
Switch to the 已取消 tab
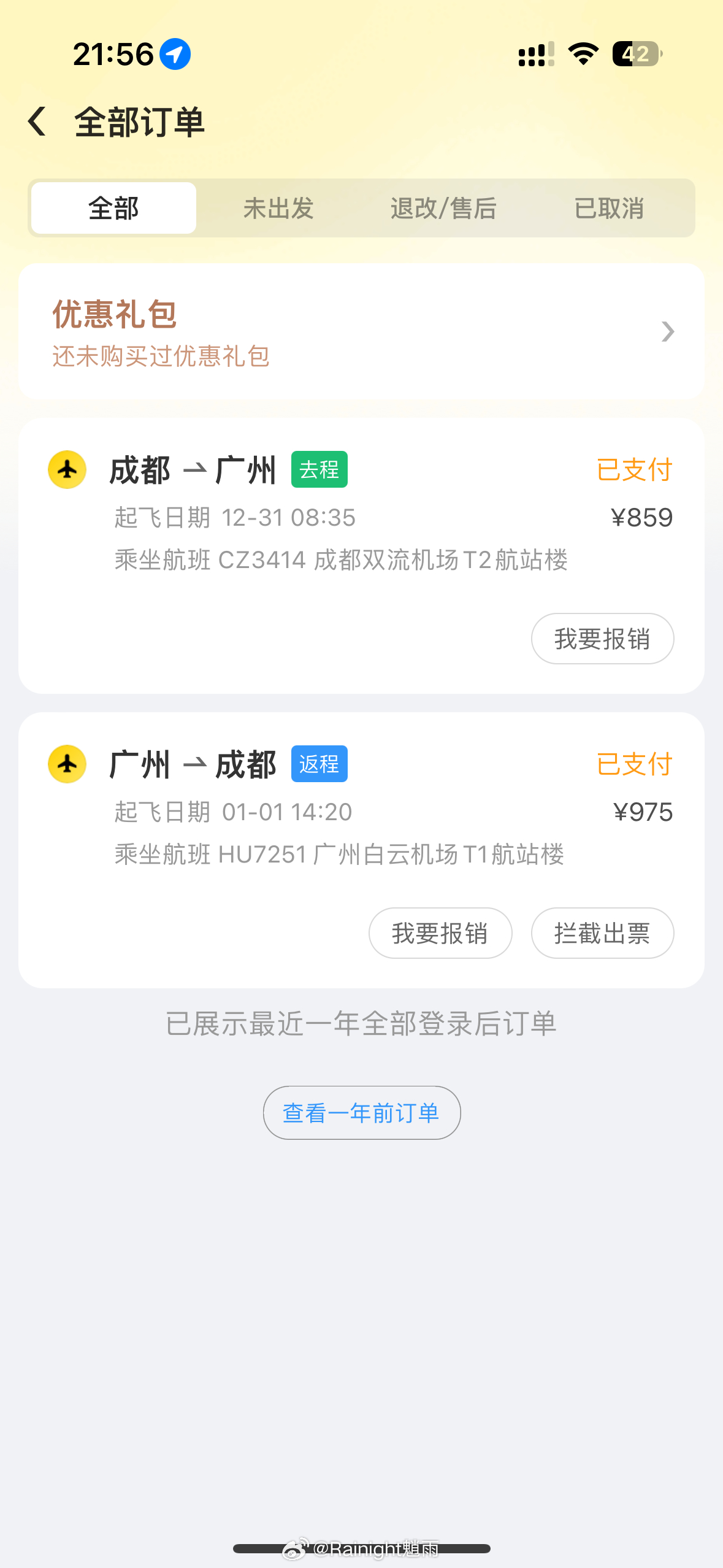pyautogui.click(x=609, y=208)
